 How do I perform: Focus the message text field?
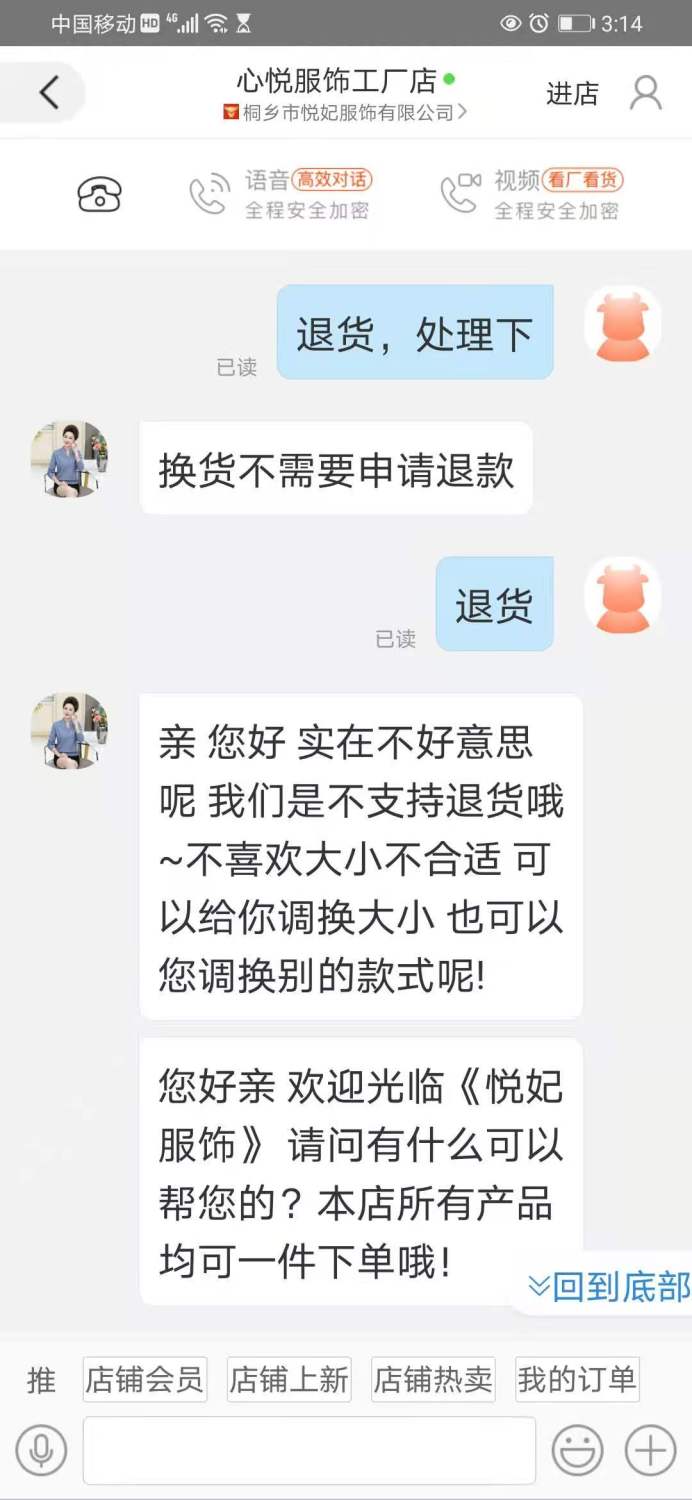309,1450
